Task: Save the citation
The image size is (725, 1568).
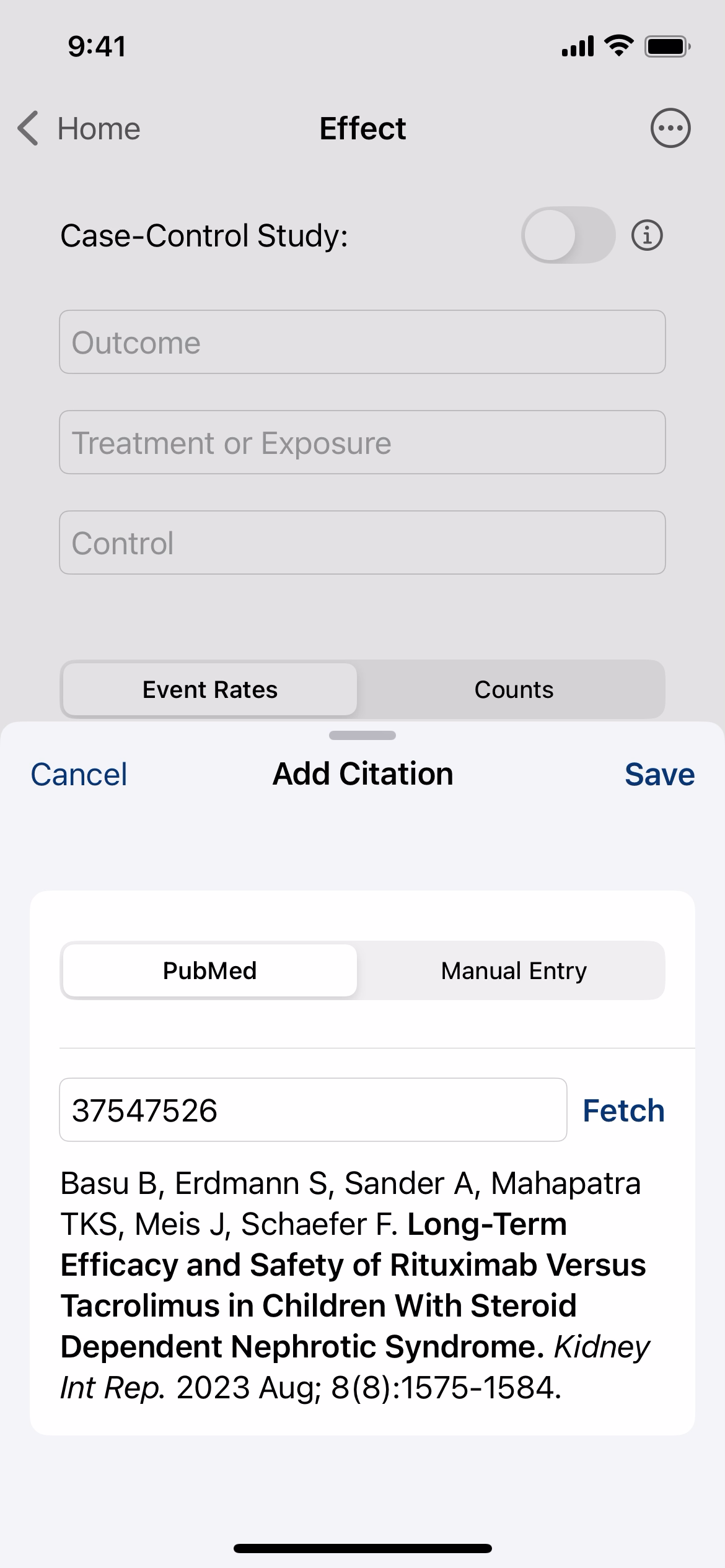Action: (x=659, y=775)
